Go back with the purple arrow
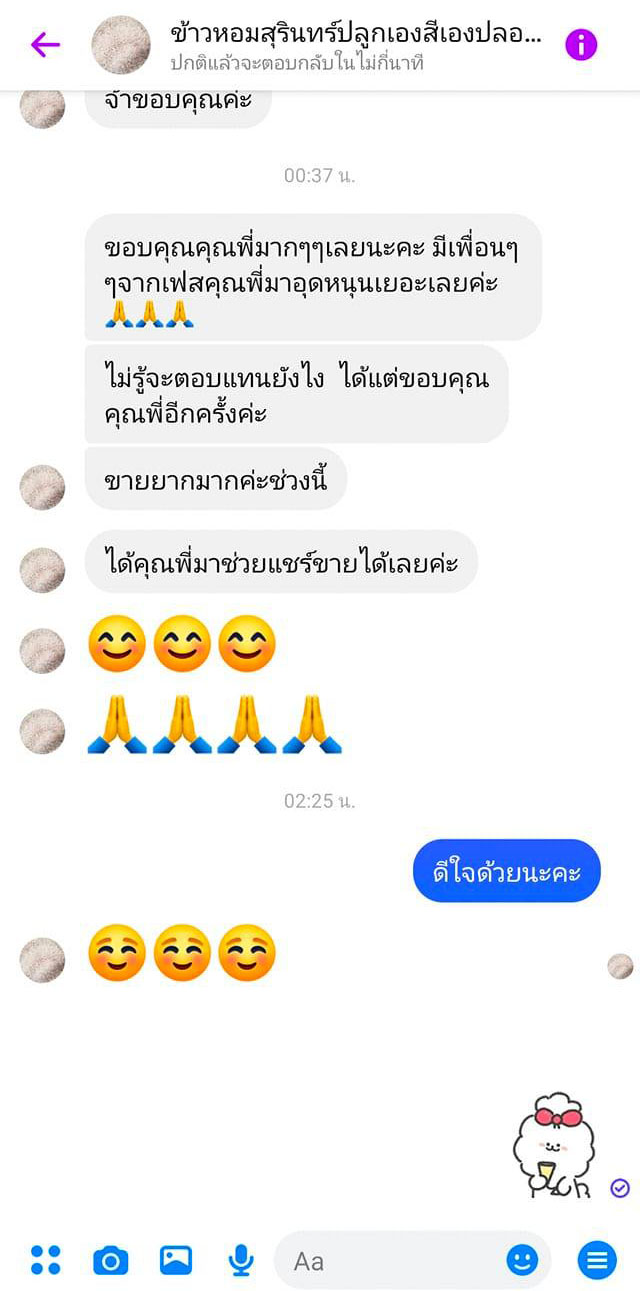640x1291 pixels. click(45, 44)
